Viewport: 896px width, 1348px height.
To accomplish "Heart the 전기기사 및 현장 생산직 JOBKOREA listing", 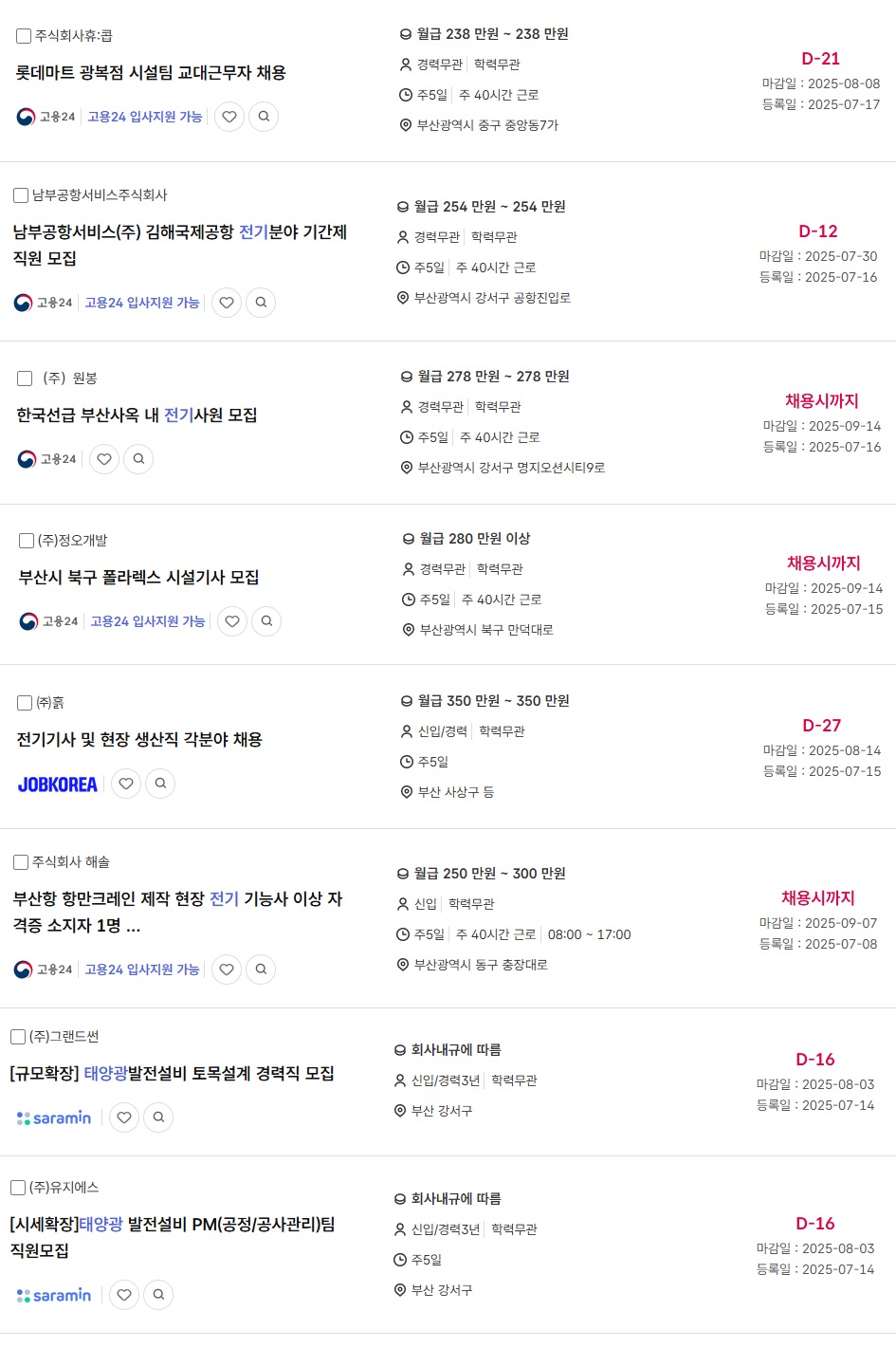I will (x=126, y=784).
